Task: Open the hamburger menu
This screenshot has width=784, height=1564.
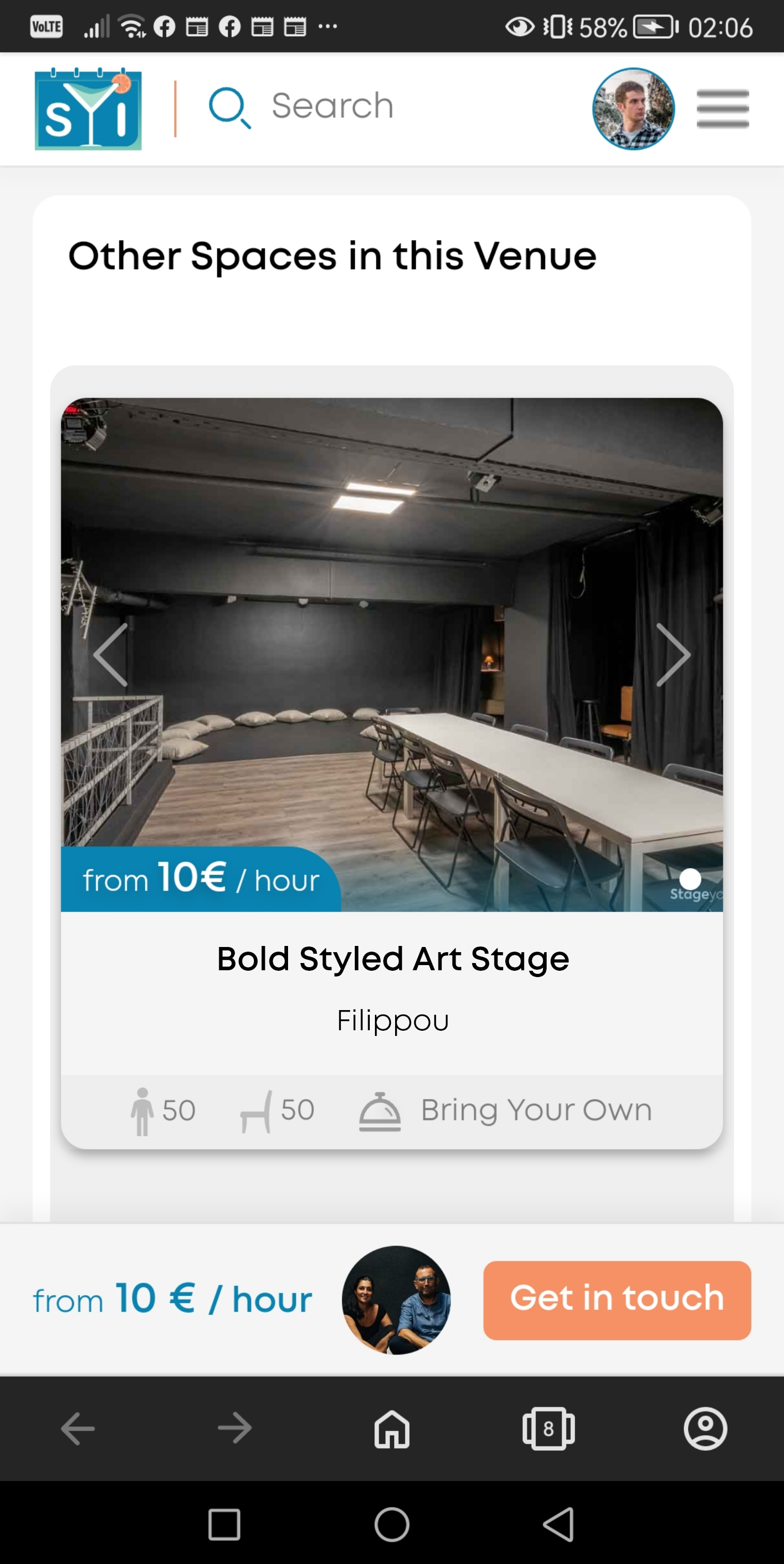Action: click(722, 109)
